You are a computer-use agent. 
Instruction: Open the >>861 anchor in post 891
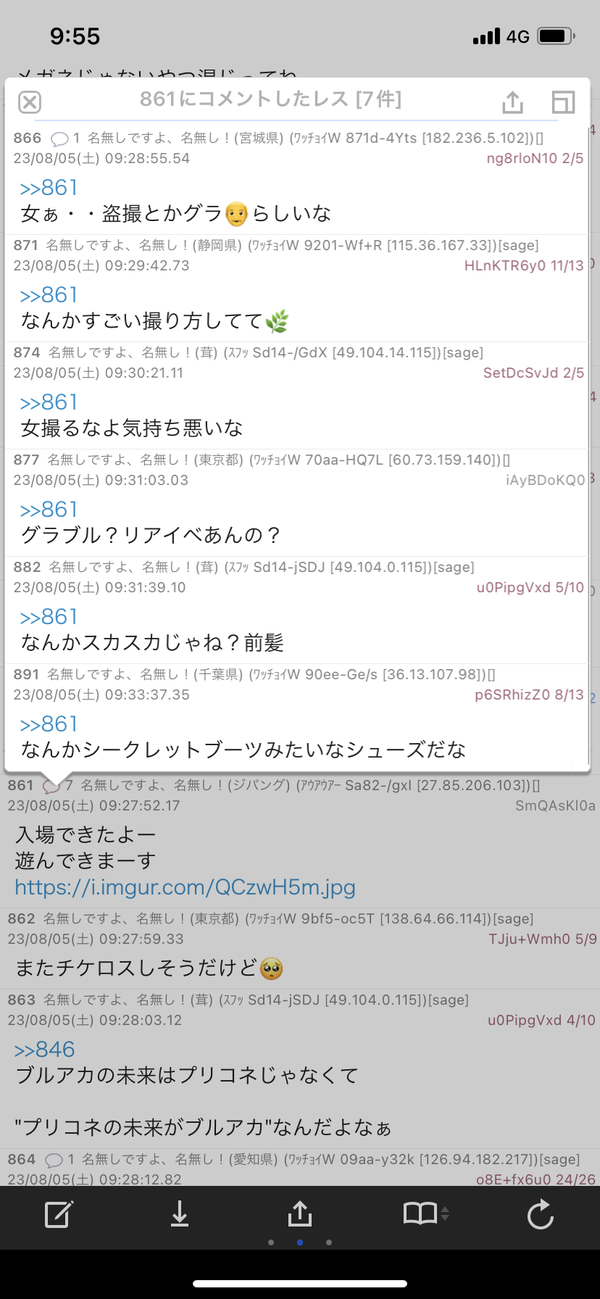point(48,723)
